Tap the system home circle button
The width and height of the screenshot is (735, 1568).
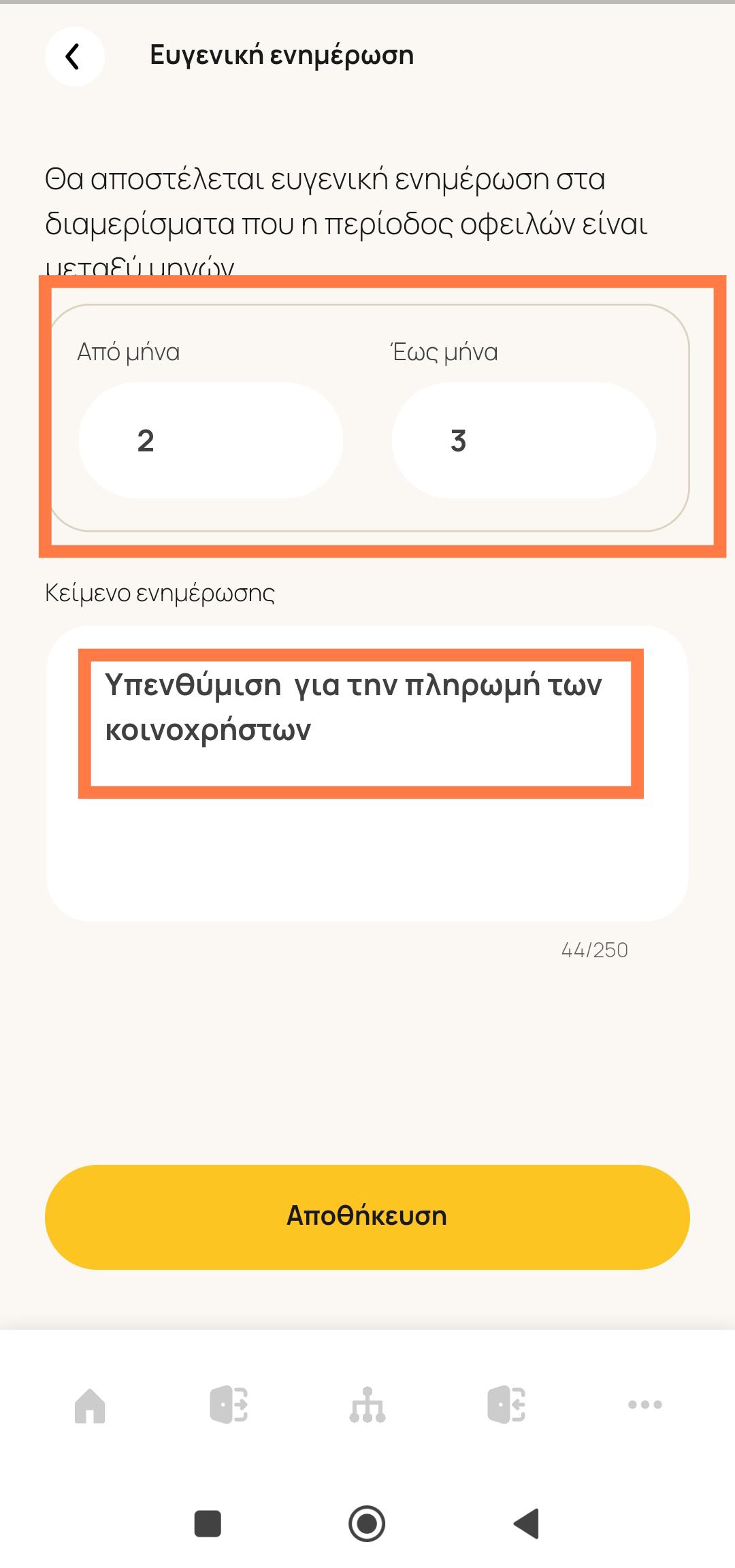tap(367, 1524)
